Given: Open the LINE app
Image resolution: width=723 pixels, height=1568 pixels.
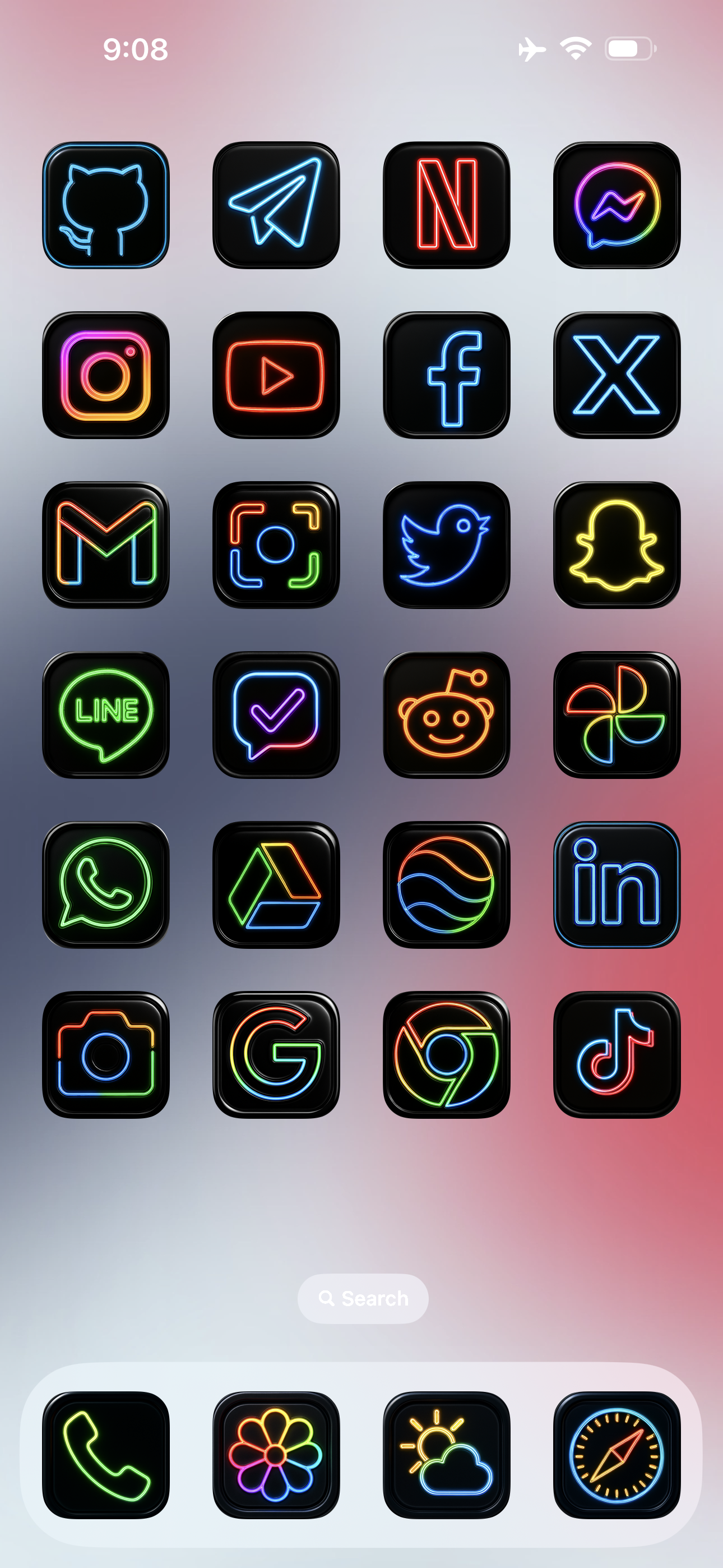Looking at the screenshot, I should coord(106,714).
